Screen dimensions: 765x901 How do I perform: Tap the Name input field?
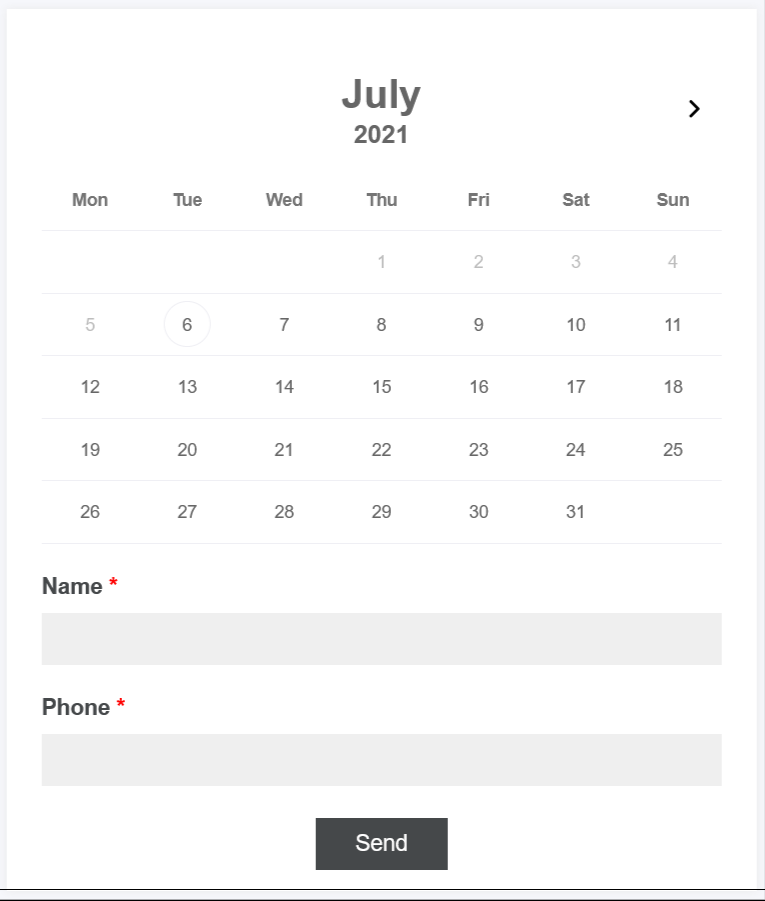point(381,639)
